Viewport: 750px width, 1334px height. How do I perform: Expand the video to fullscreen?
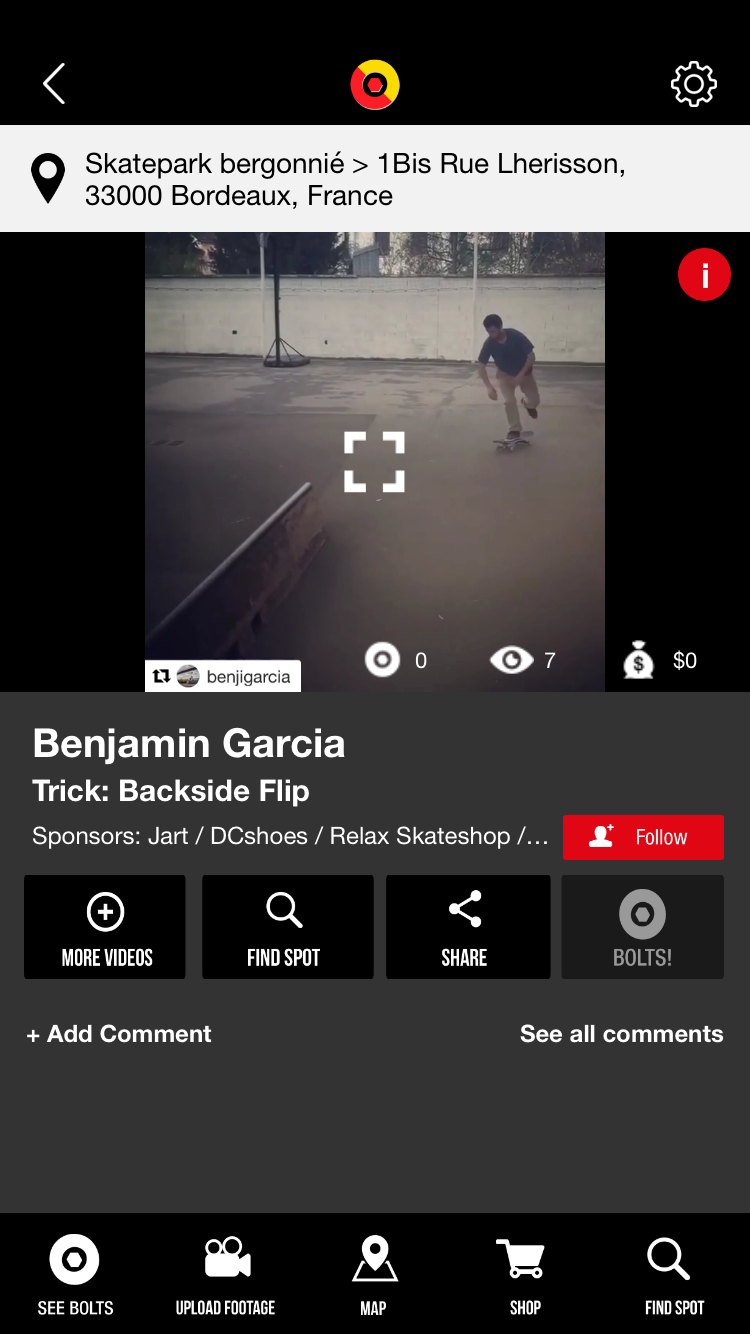(x=375, y=462)
